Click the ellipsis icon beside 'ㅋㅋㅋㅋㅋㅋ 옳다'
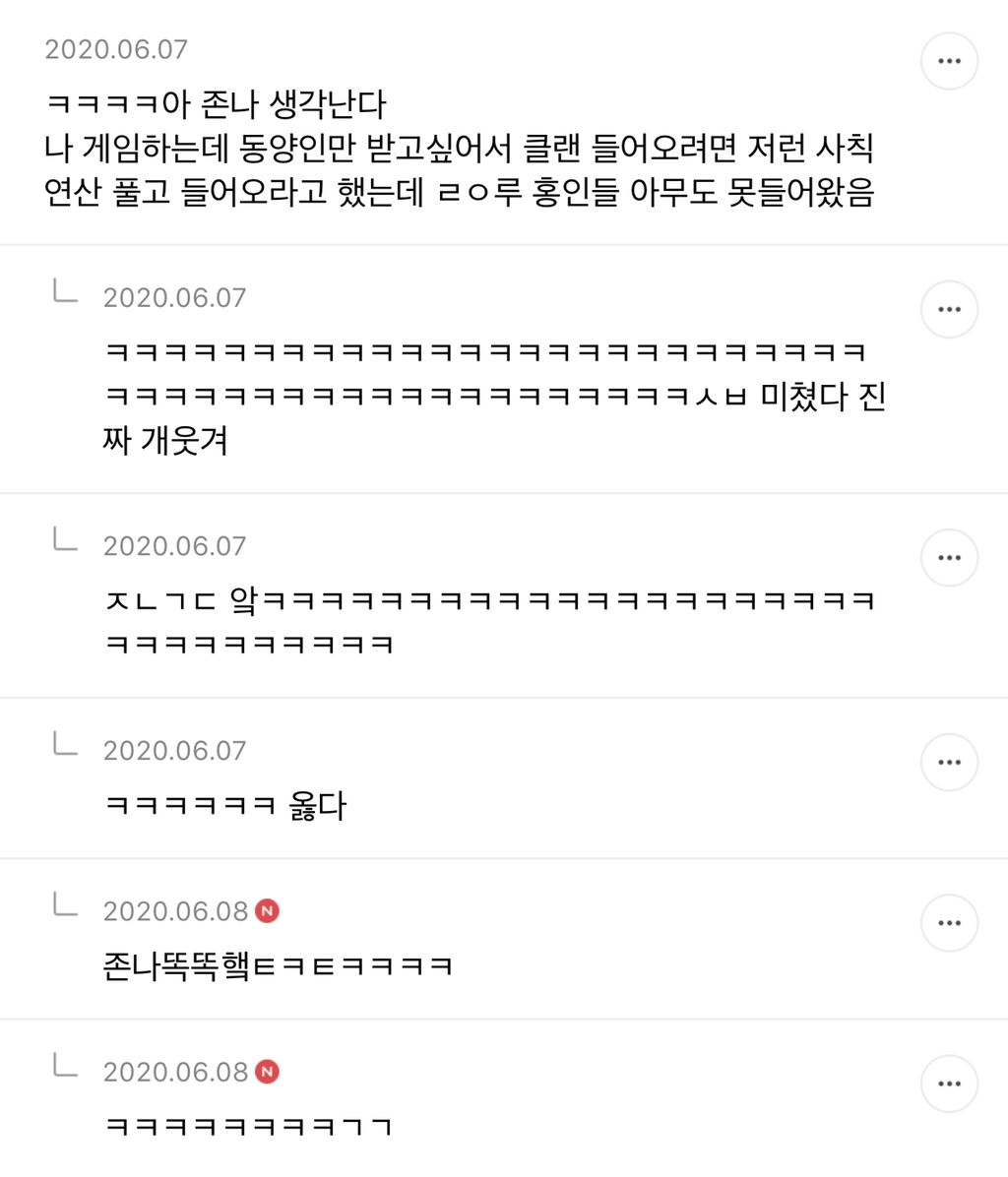Screen dimensions: 1008x1177 coord(948,762)
